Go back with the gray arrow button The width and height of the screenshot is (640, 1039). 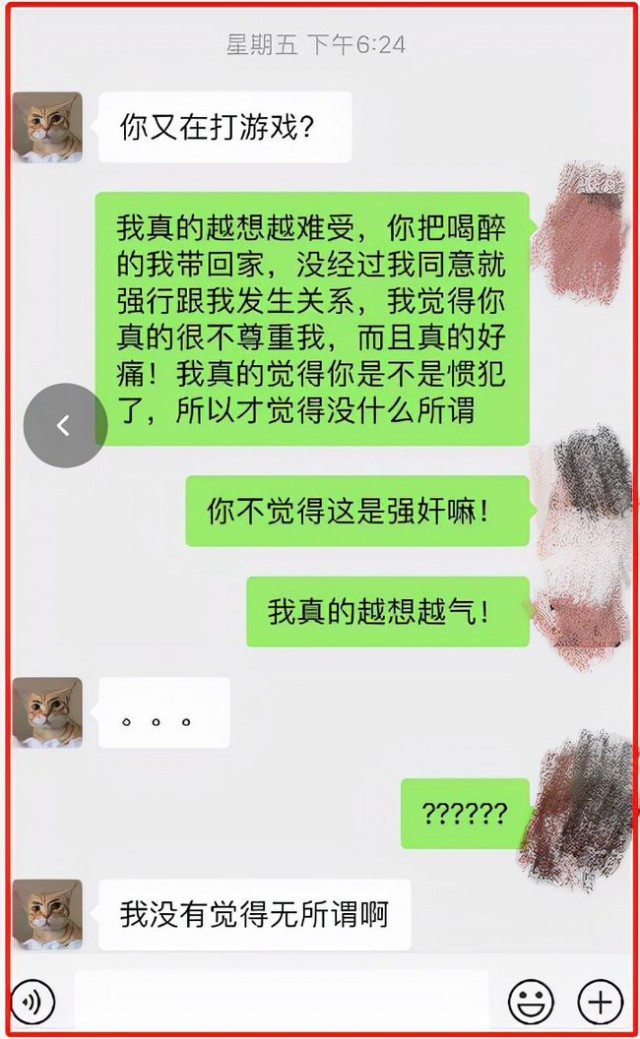pos(65,425)
